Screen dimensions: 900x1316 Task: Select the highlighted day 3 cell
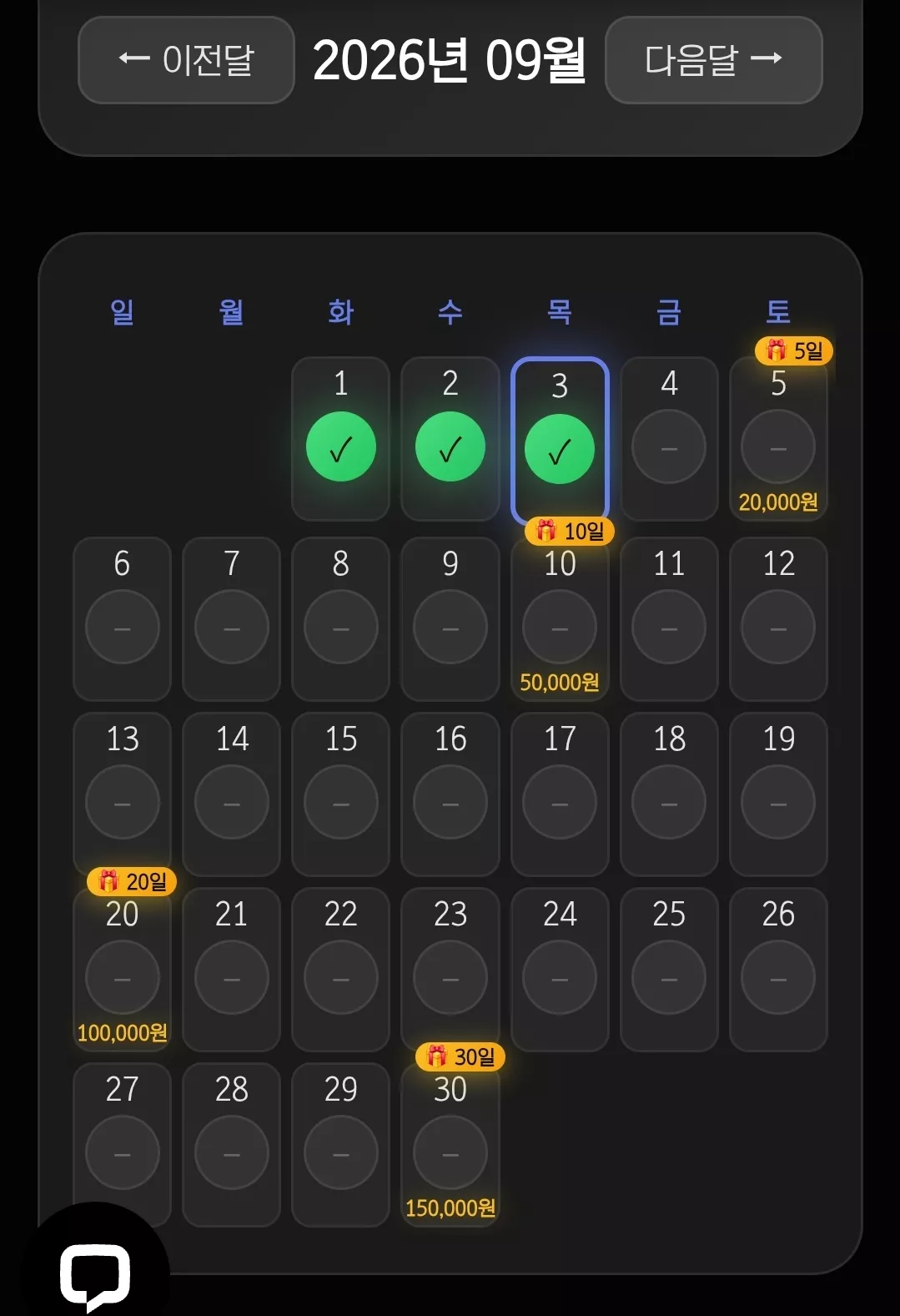(x=560, y=439)
